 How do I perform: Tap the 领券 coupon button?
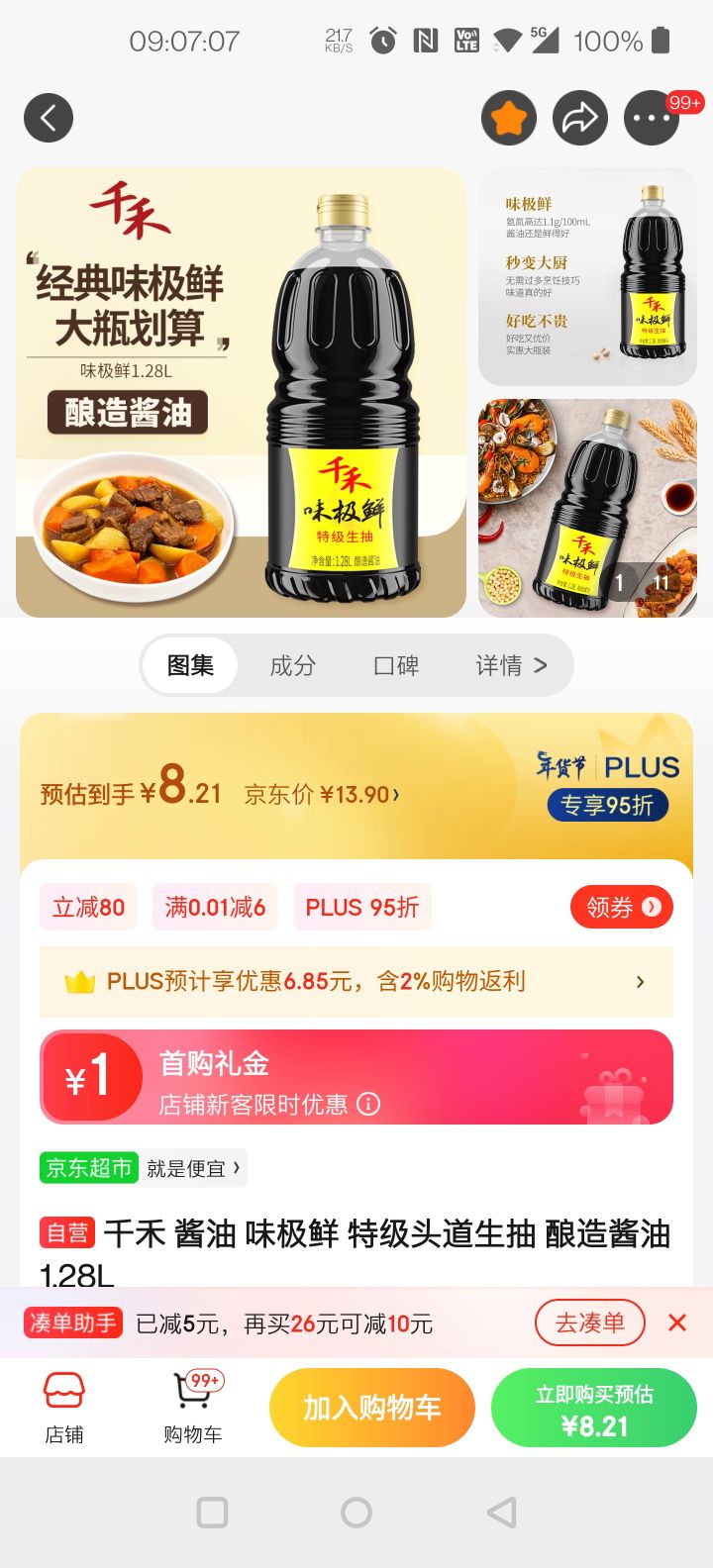[x=622, y=907]
